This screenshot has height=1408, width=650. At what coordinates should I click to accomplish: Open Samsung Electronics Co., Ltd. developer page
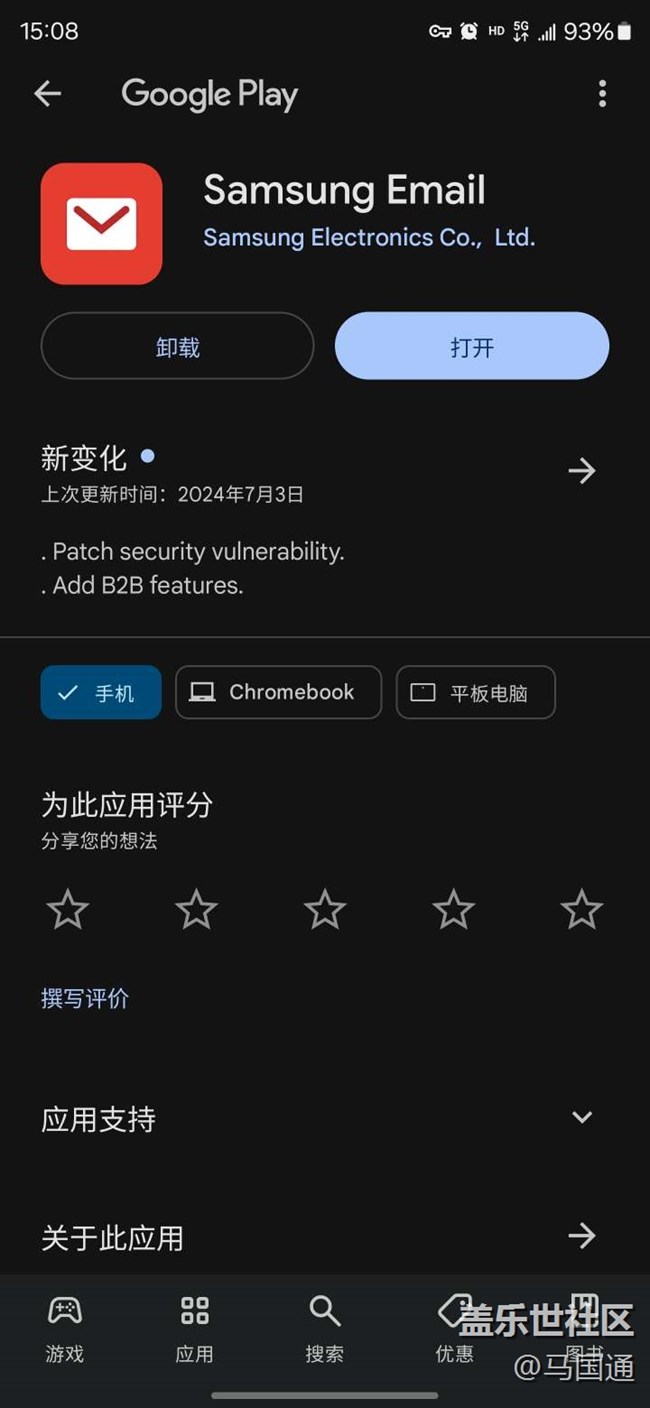[369, 238]
